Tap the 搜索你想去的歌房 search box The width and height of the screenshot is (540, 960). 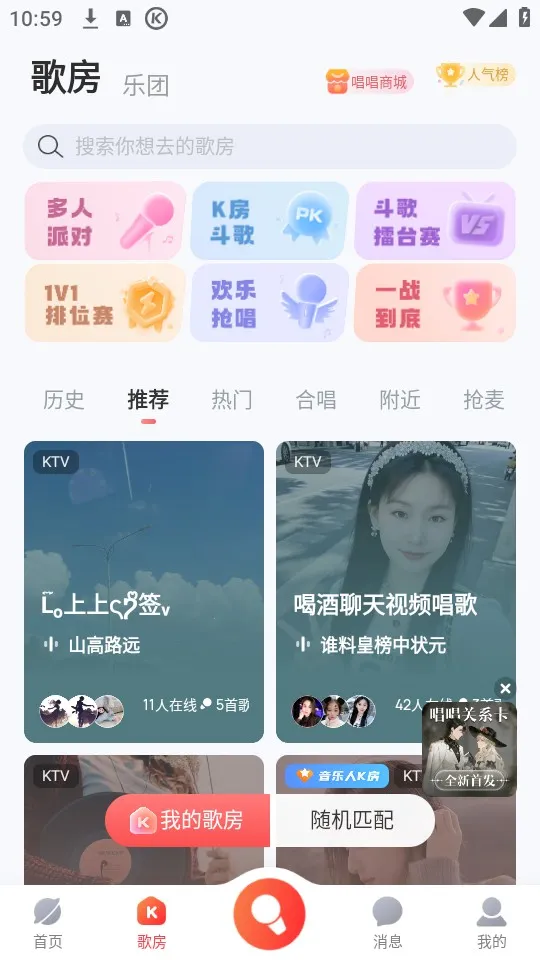269,146
